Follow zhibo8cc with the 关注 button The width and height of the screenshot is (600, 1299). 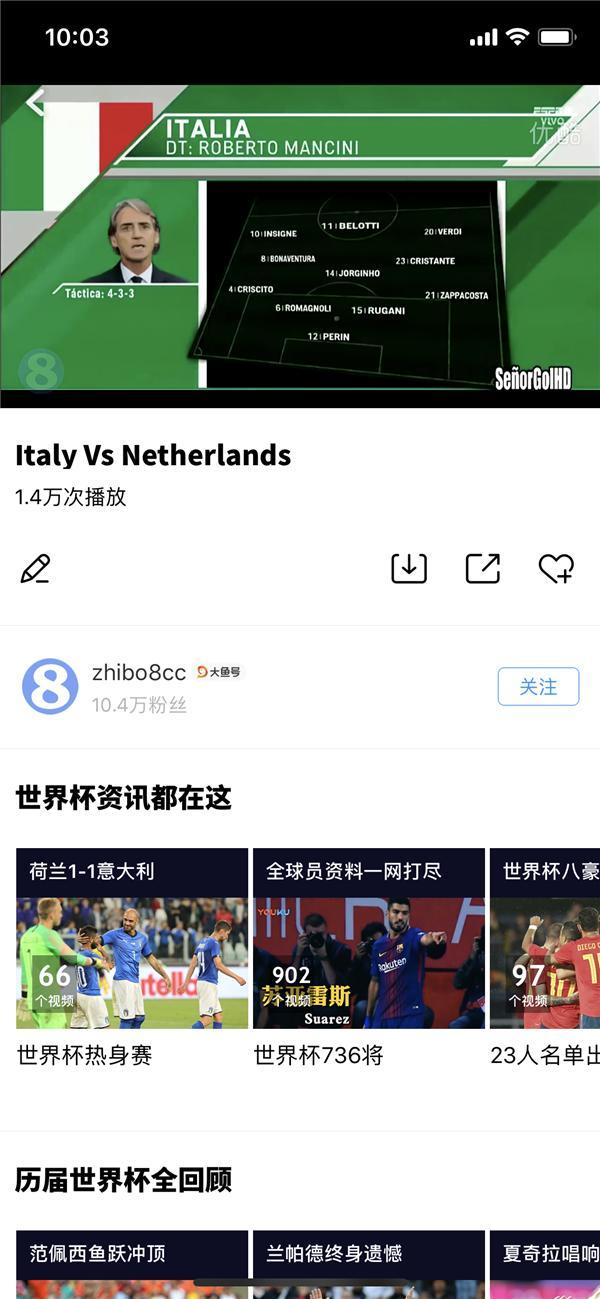pos(538,687)
